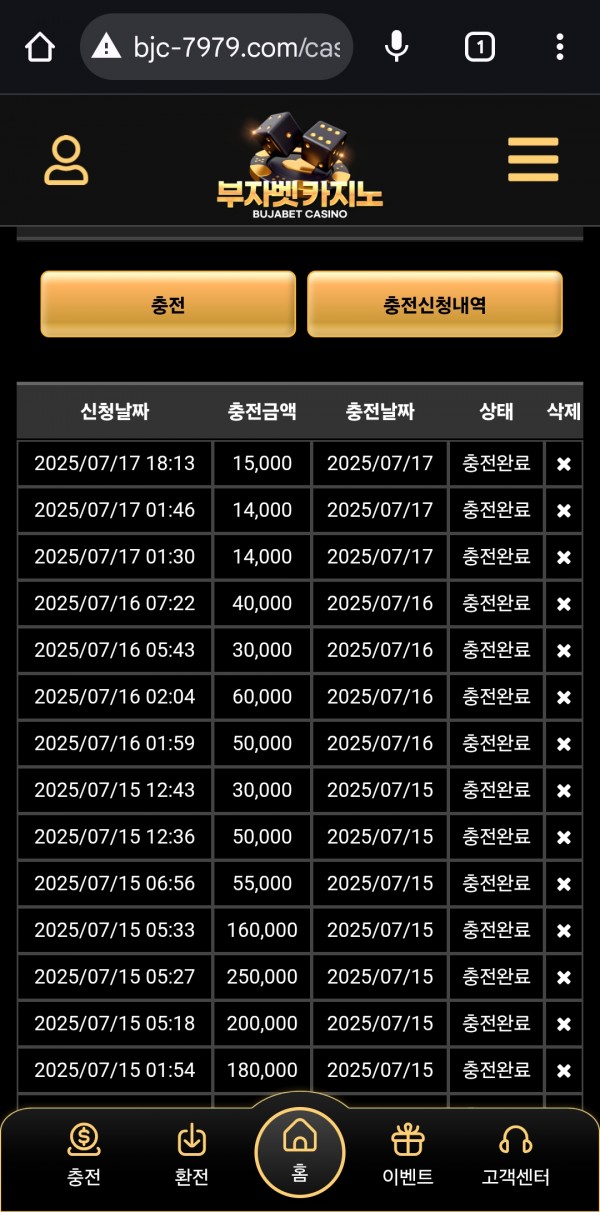Image resolution: width=600 pixels, height=1212 pixels.
Task: Delete the 2025/07/17 18:13 record
Action: [x=564, y=464]
